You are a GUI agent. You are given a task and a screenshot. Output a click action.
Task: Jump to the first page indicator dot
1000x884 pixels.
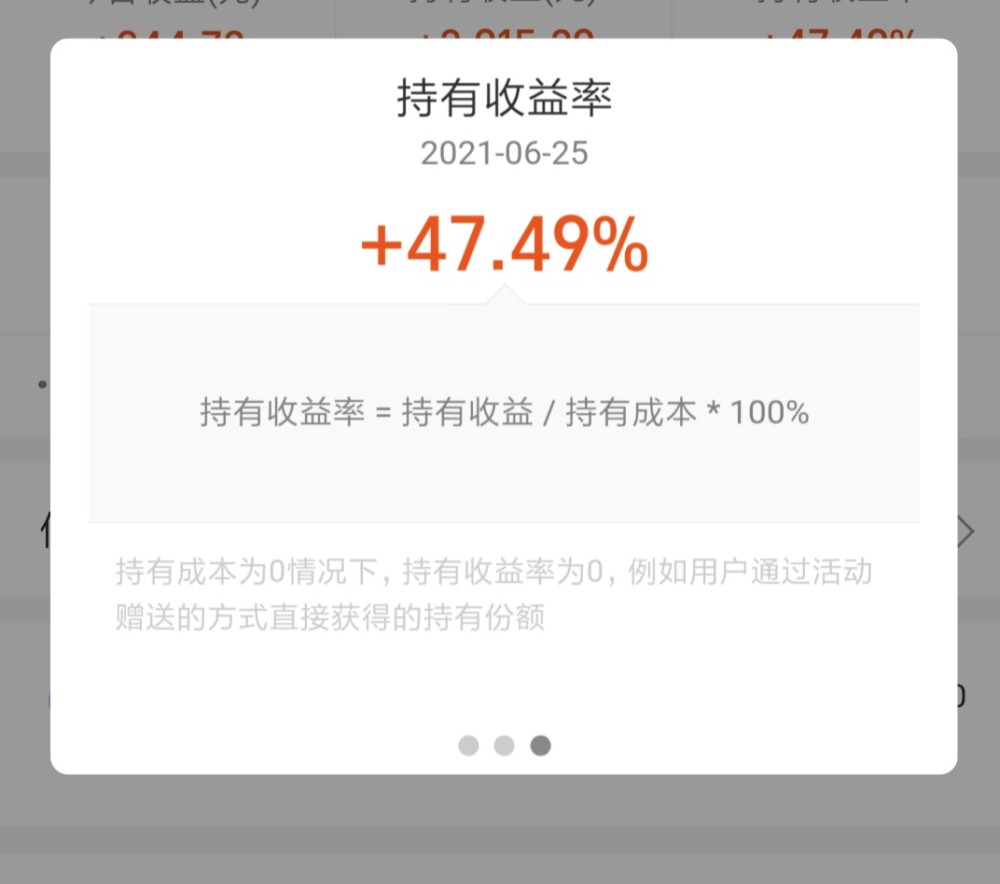[x=468, y=746]
